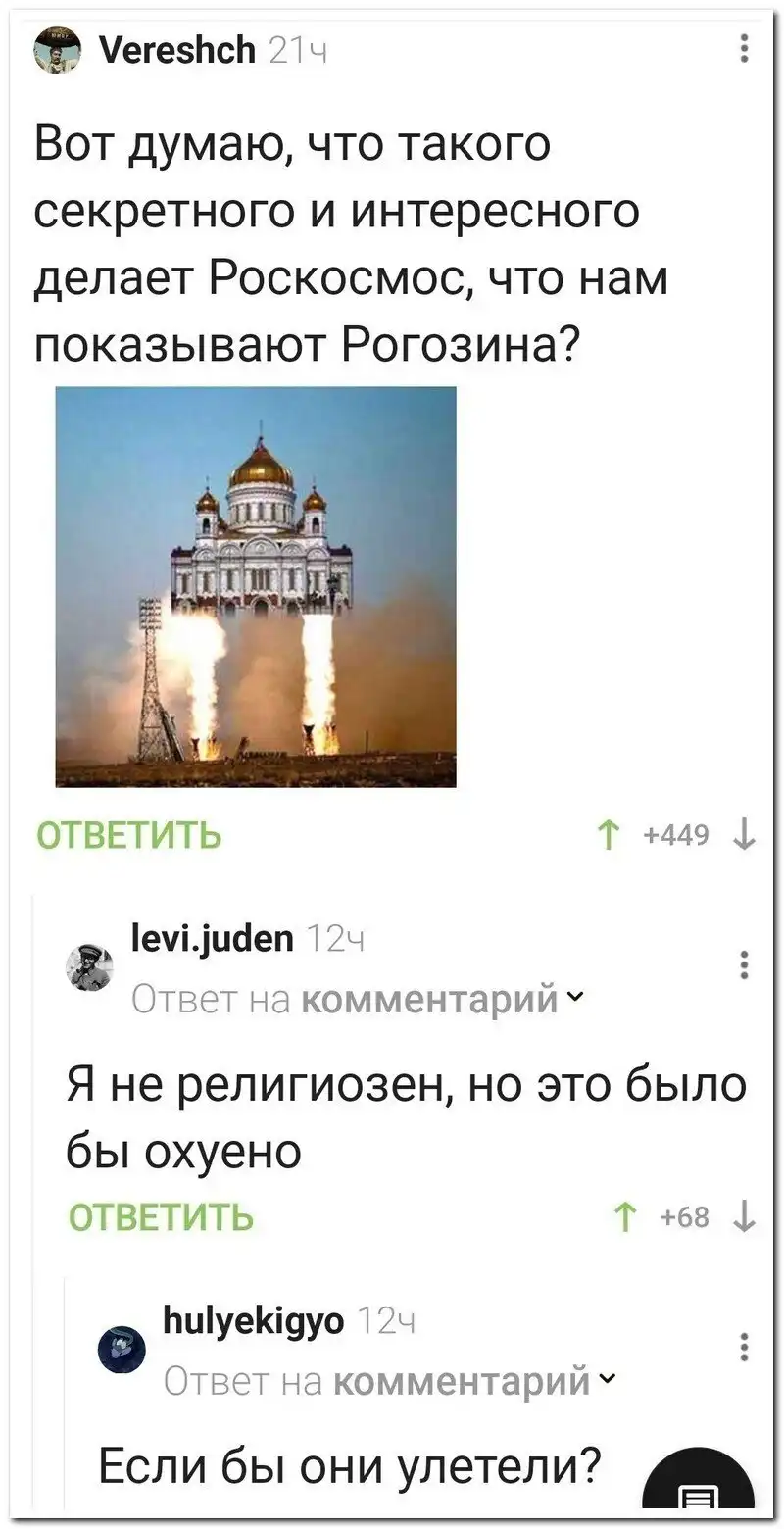Open overflow menu on hulyekigyo's comment
This screenshot has height=1529, width=784.
(x=744, y=1348)
